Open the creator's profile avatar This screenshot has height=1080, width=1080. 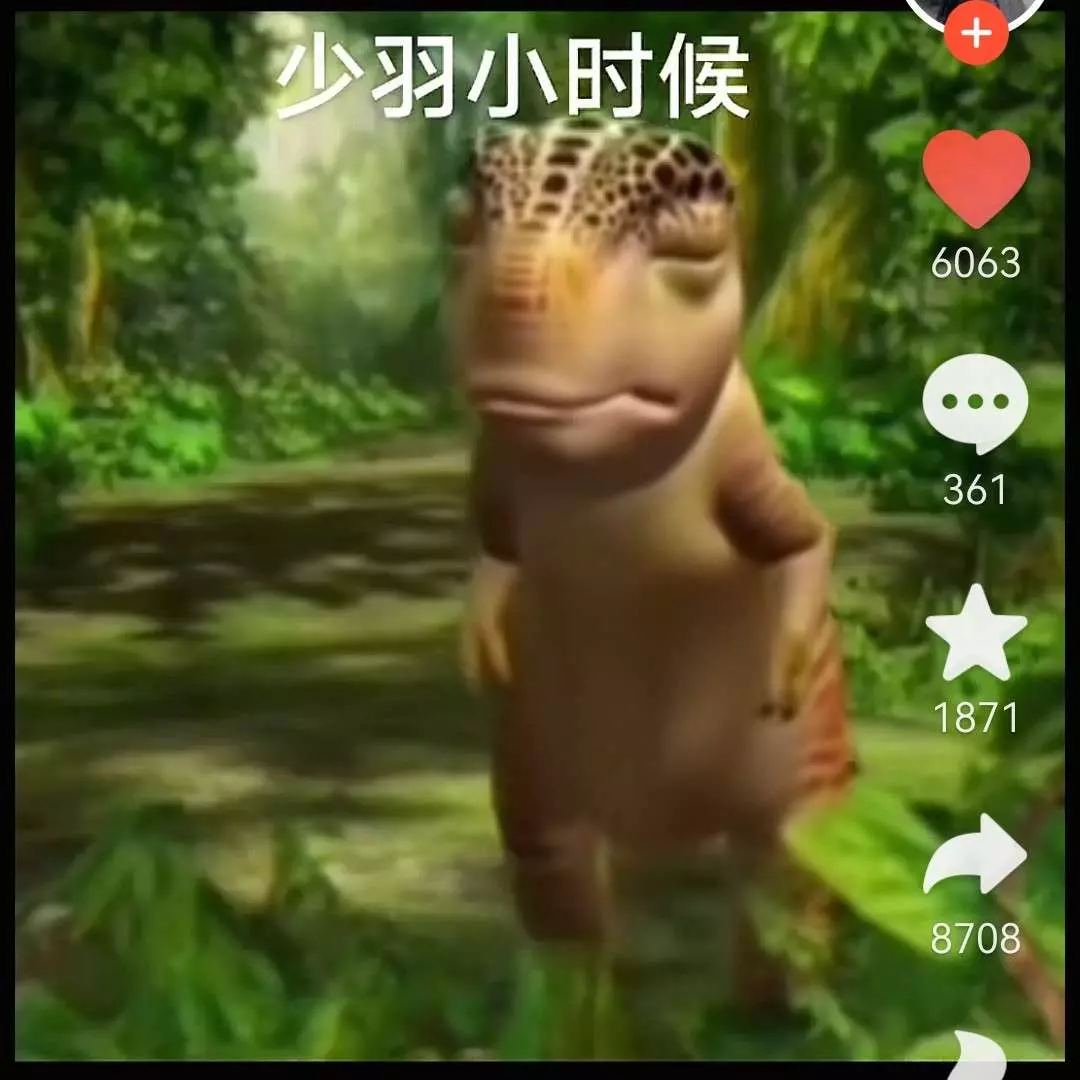pos(976,8)
